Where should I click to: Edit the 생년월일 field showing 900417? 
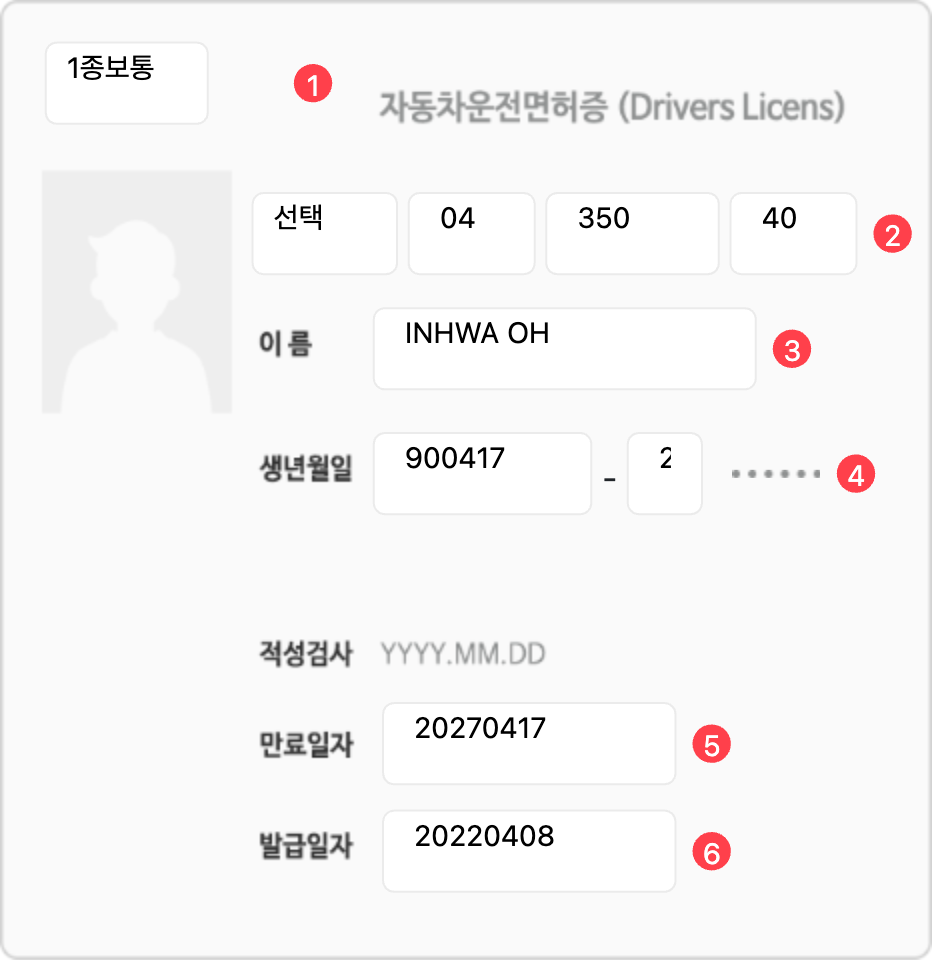point(482,473)
